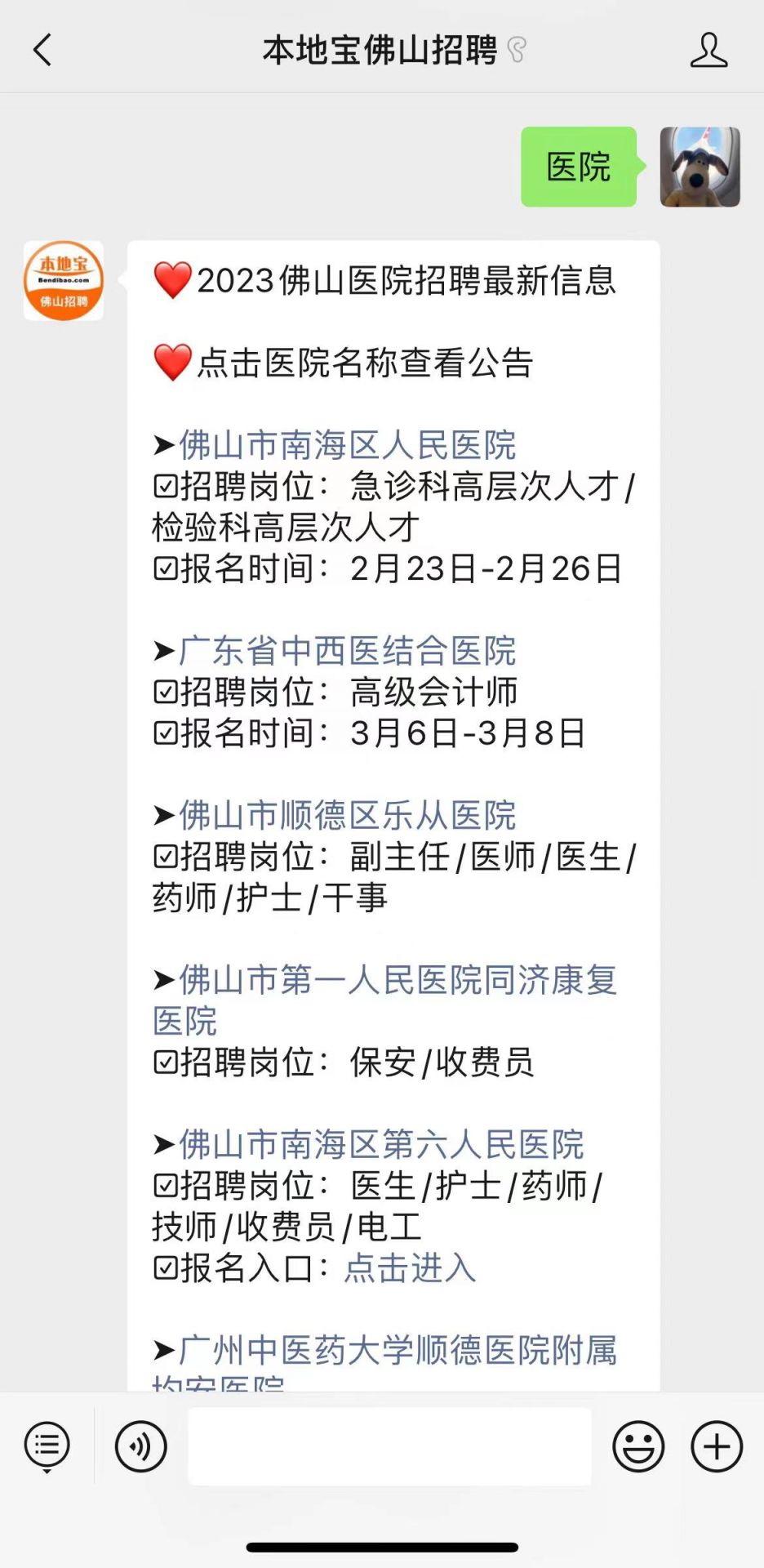Open the emoji picker
The height and width of the screenshot is (1568, 764).
tap(638, 1446)
